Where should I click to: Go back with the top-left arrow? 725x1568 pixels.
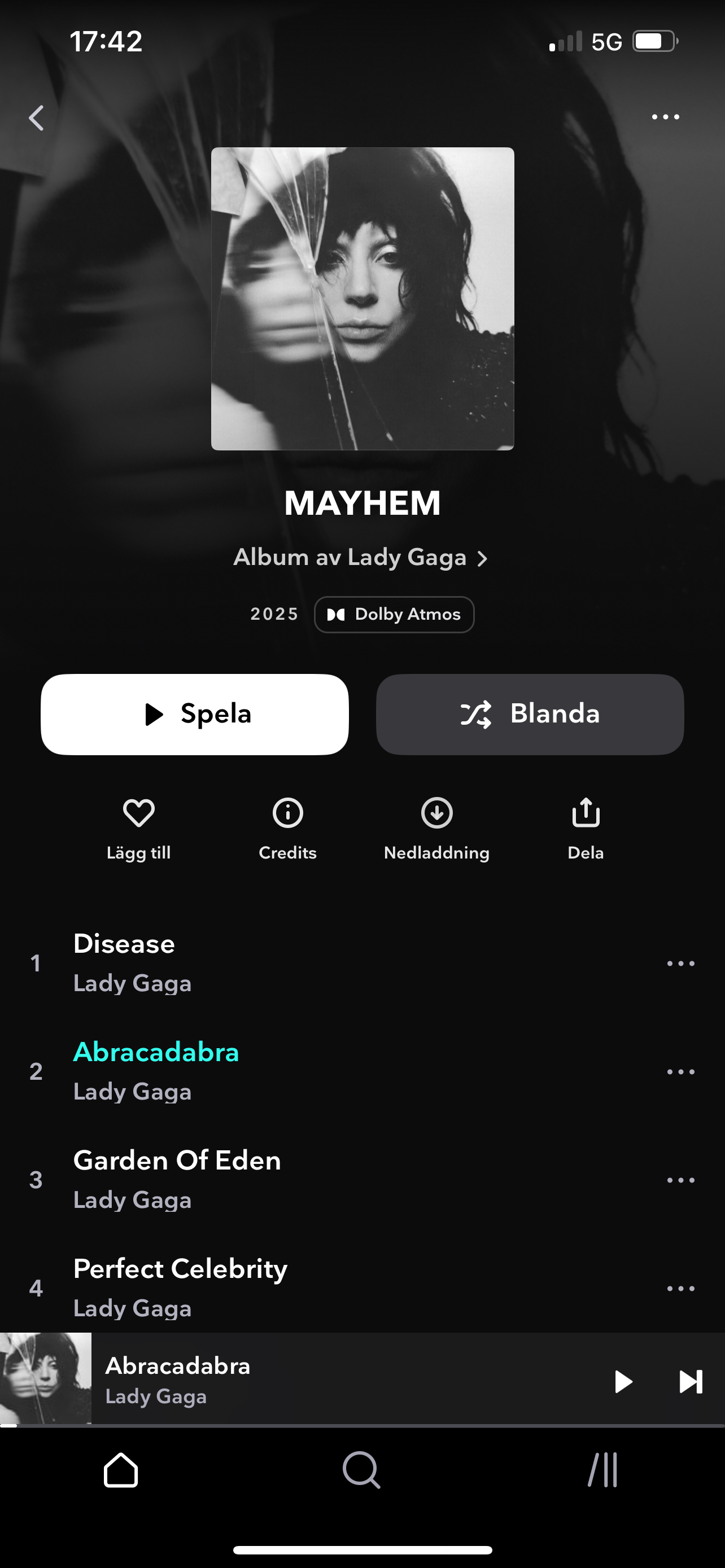coord(37,117)
